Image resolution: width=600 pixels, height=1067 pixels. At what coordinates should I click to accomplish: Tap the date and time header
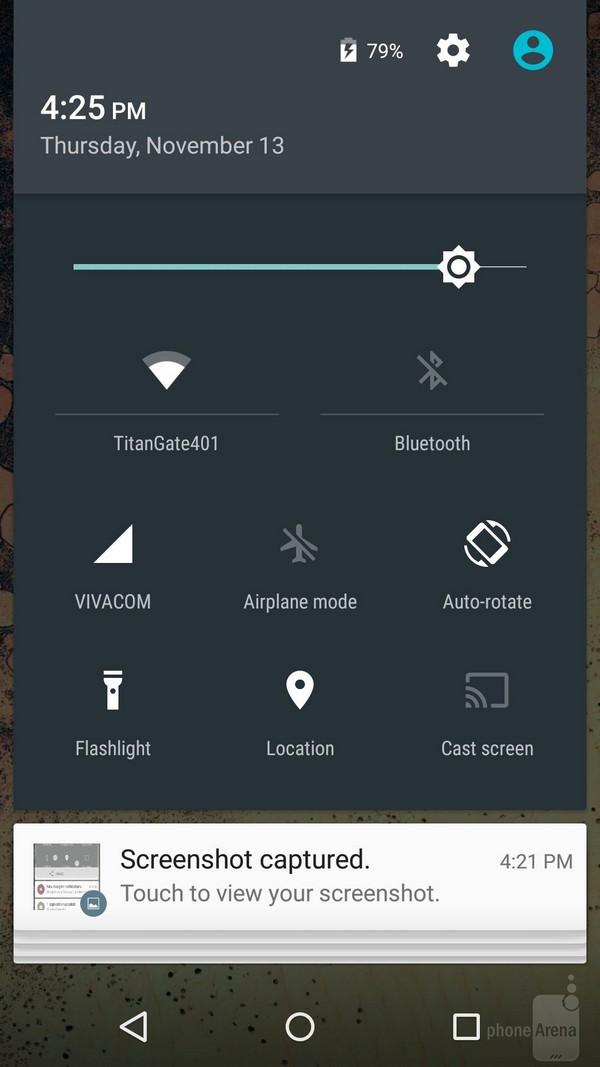162,127
